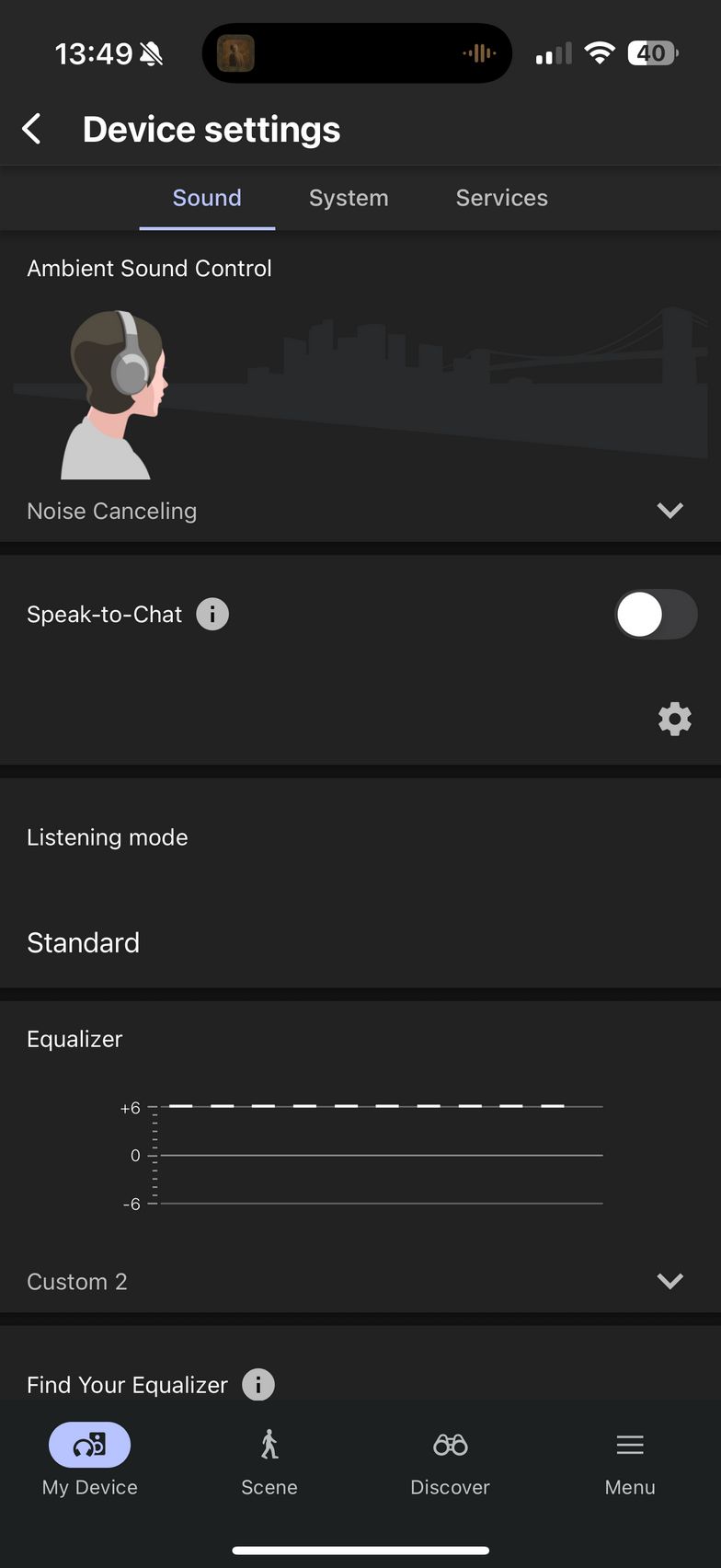Expand the Noise Canceling options
This screenshot has height=1568, width=721.
pos(670,511)
